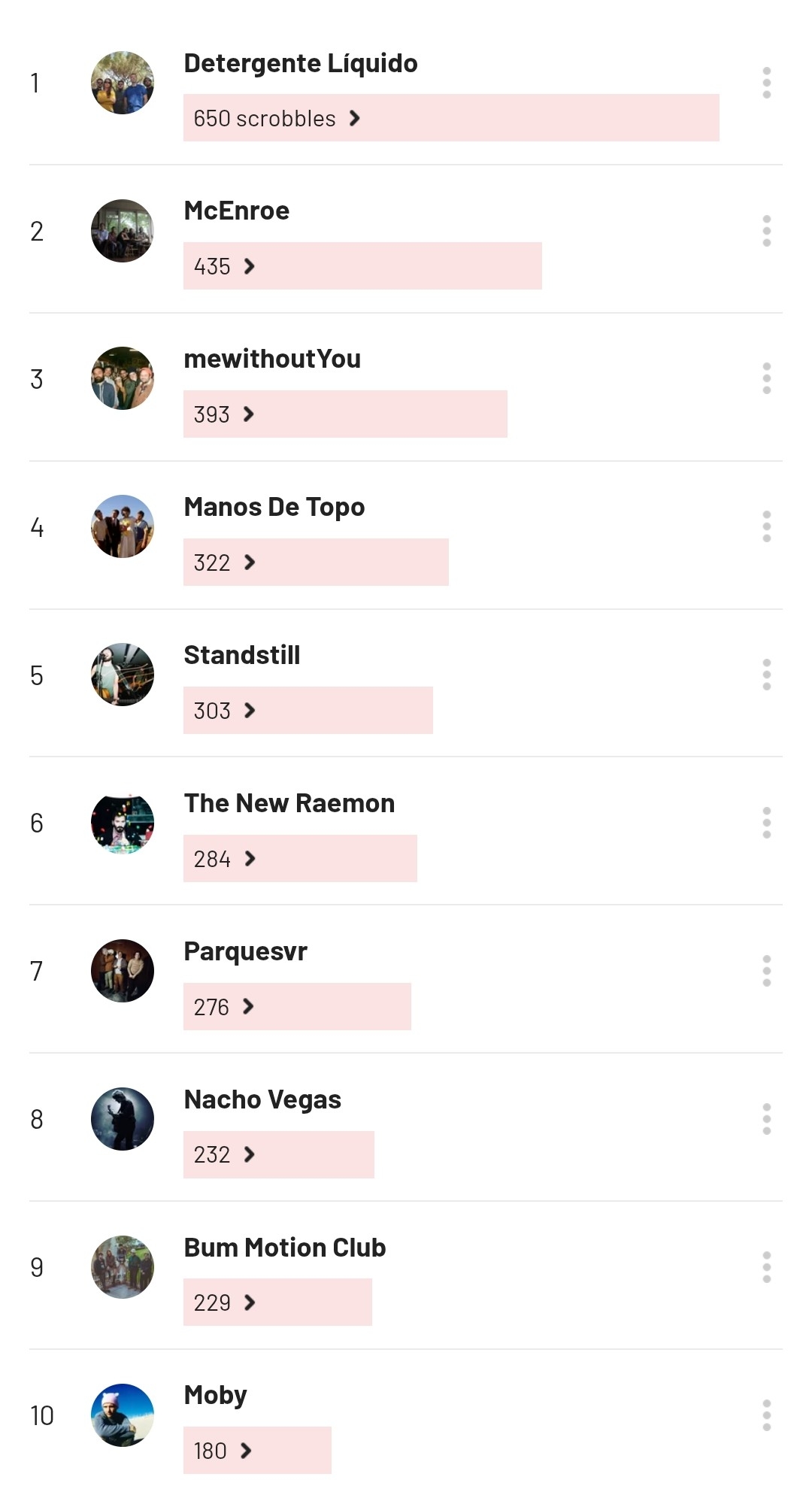Screen dimensions: 812x1486
Task: Open the Nacho Vegas artist page
Action: 262,1099
